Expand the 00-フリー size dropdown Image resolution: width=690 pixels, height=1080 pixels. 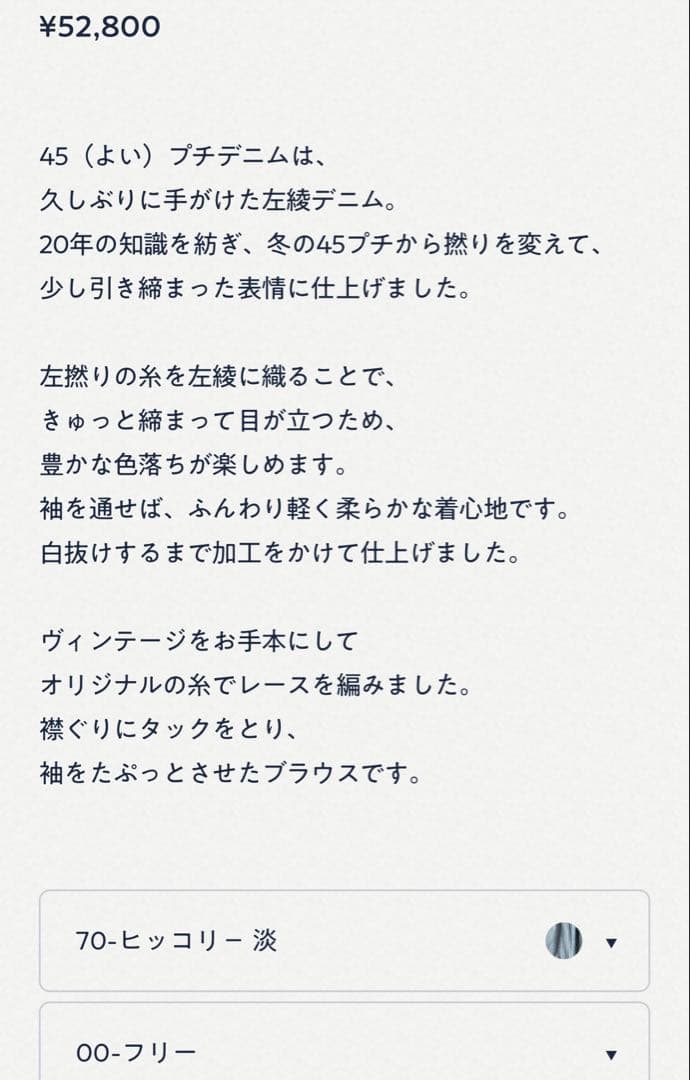[x=344, y=1050]
